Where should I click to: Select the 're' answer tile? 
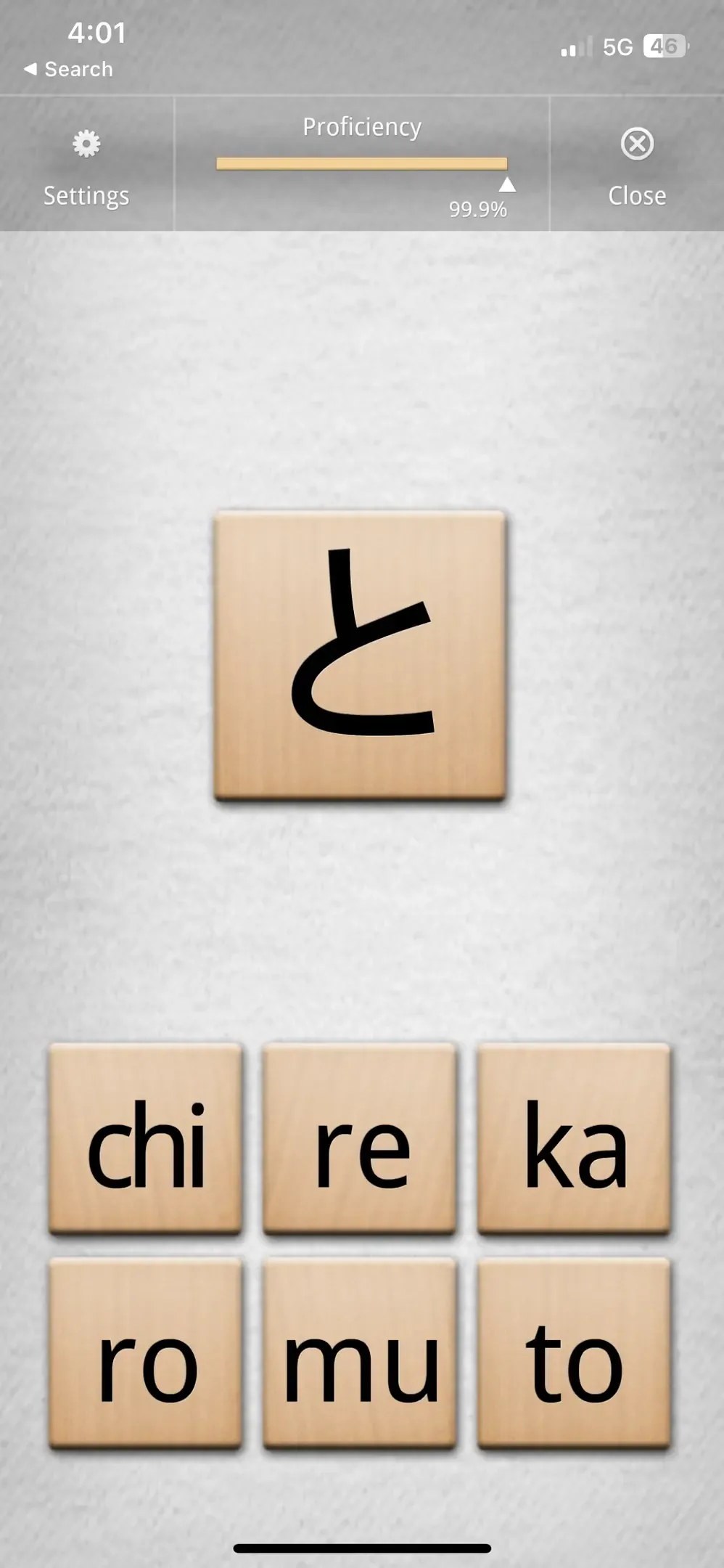[360, 1138]
